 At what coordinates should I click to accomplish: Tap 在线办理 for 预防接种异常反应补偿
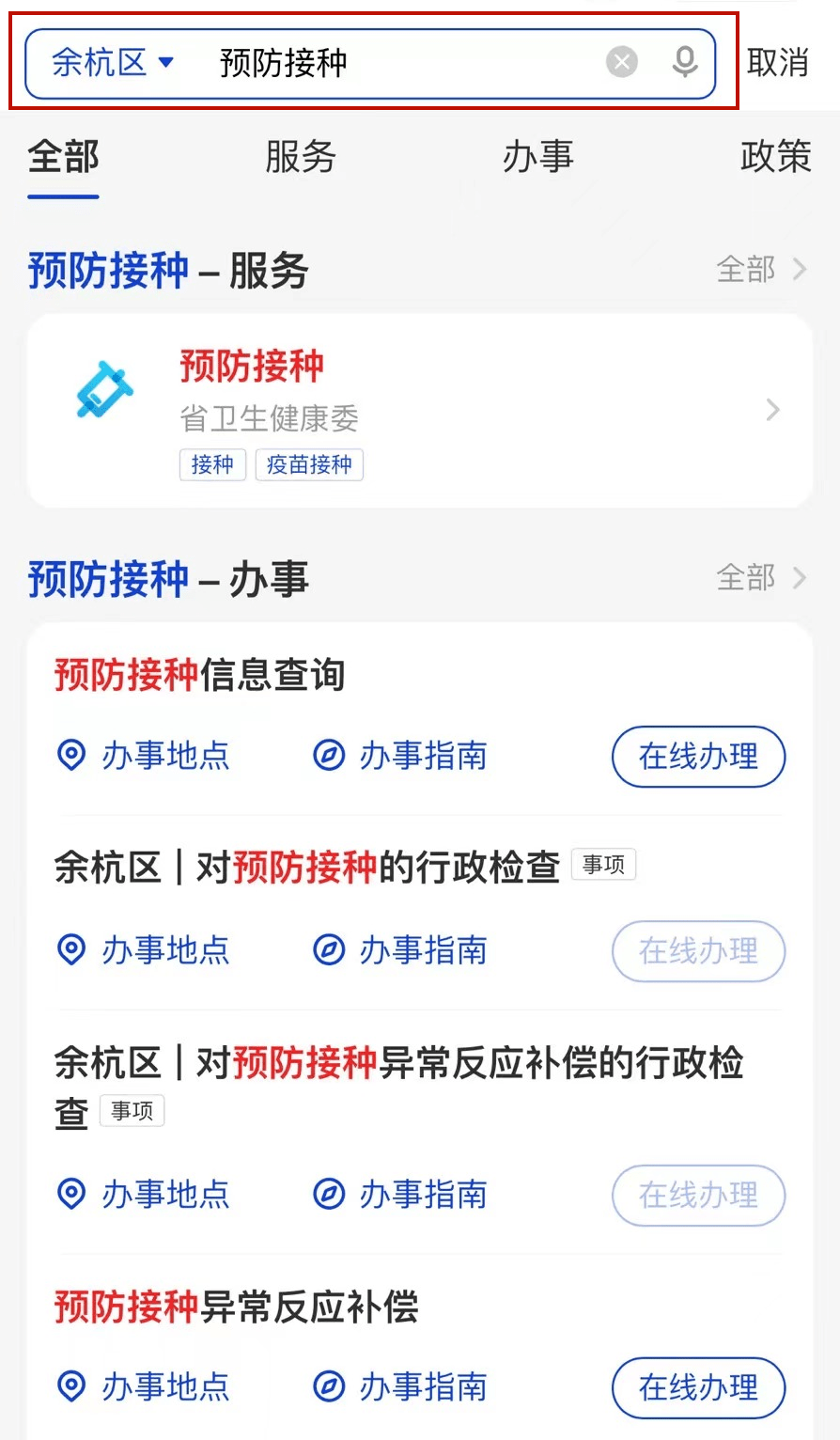coord(698,1387)
